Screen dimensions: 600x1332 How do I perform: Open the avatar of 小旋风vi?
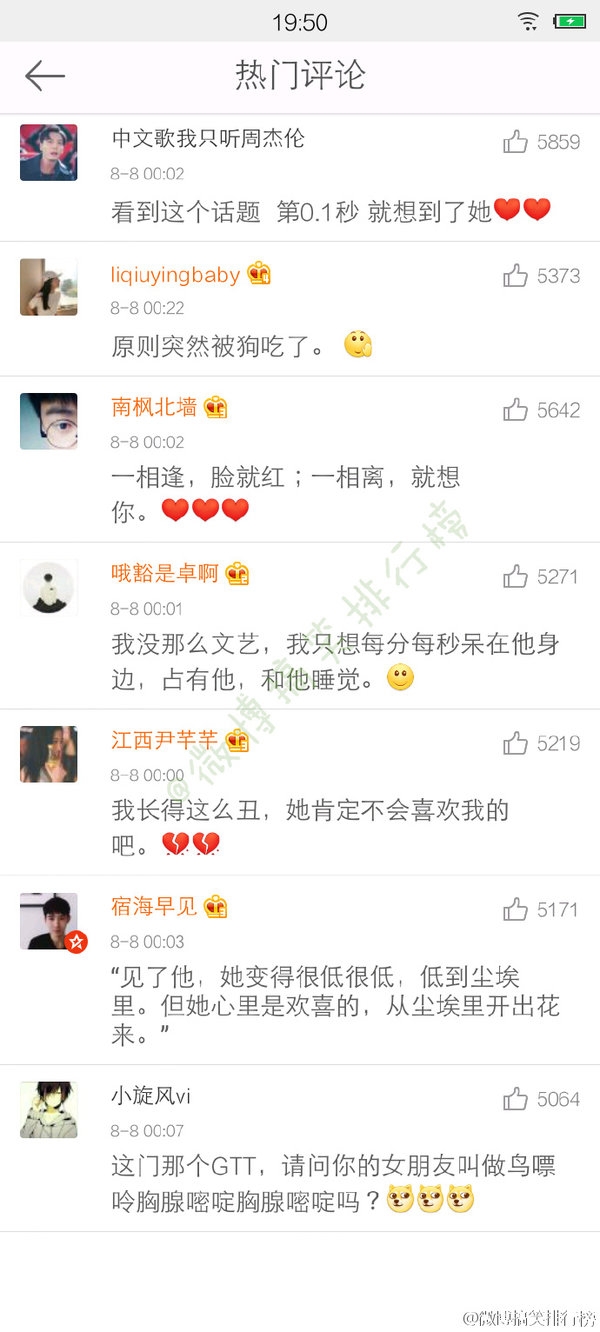48,1109
